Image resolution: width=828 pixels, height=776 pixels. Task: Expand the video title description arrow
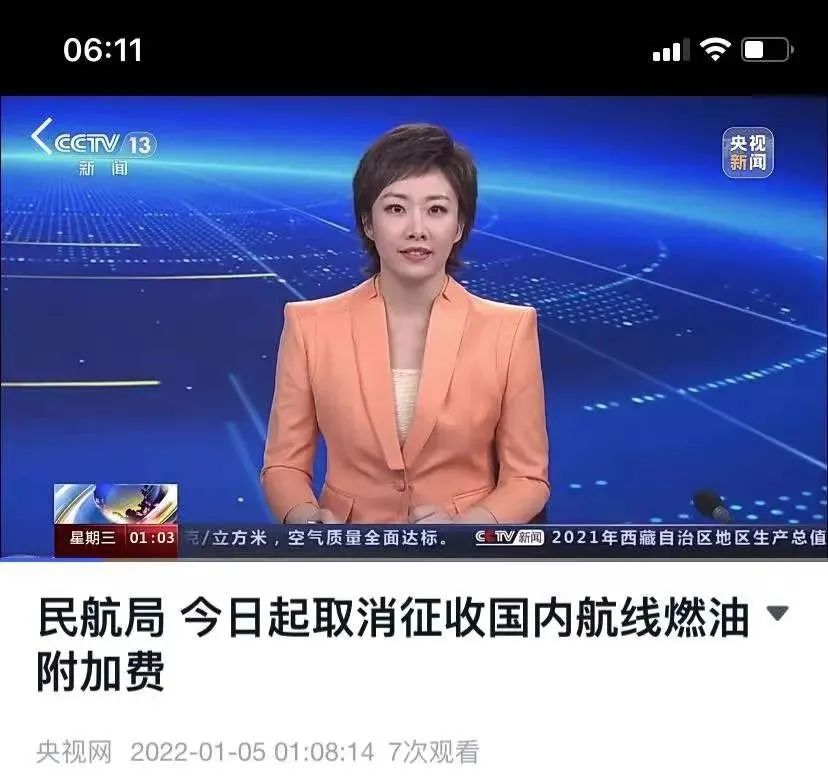coord(777,613)
